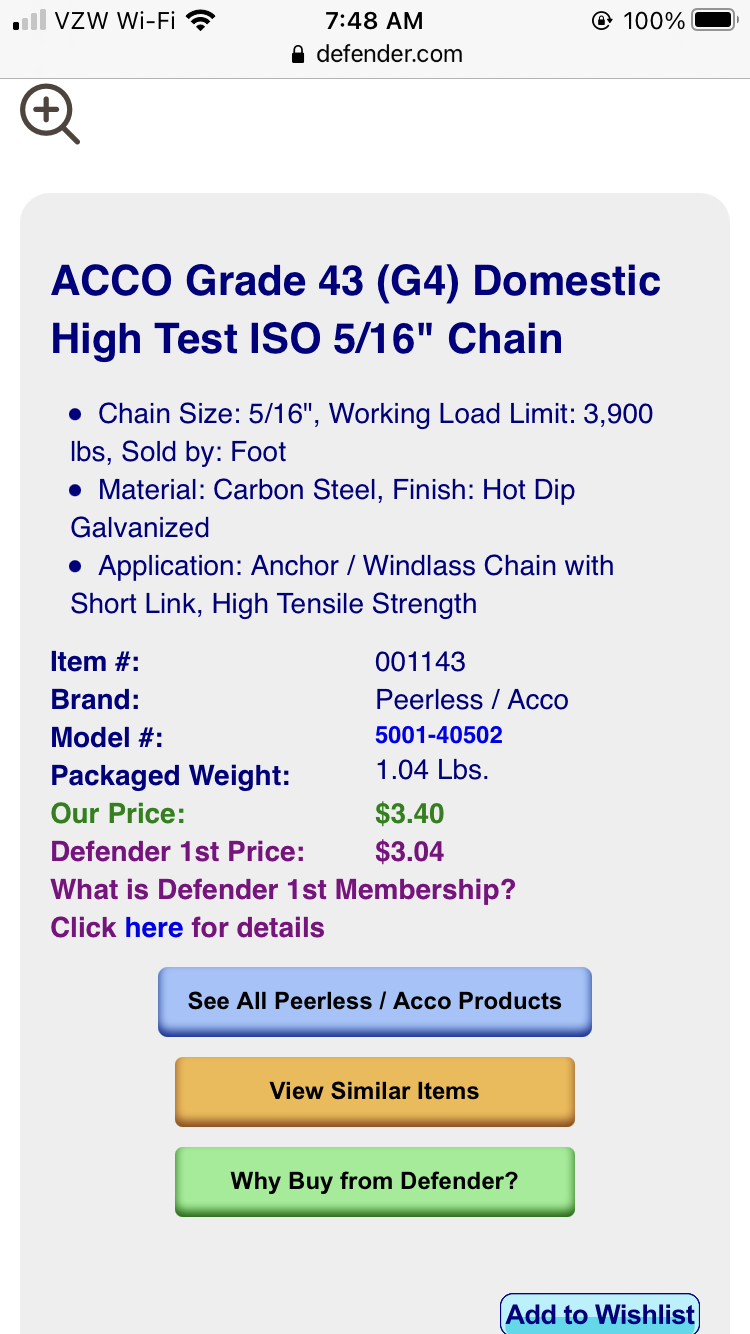750x1334 pixels.
Task: Open Why Buy from Defender
Action: pyautogui.click(x=375, y=1182)
